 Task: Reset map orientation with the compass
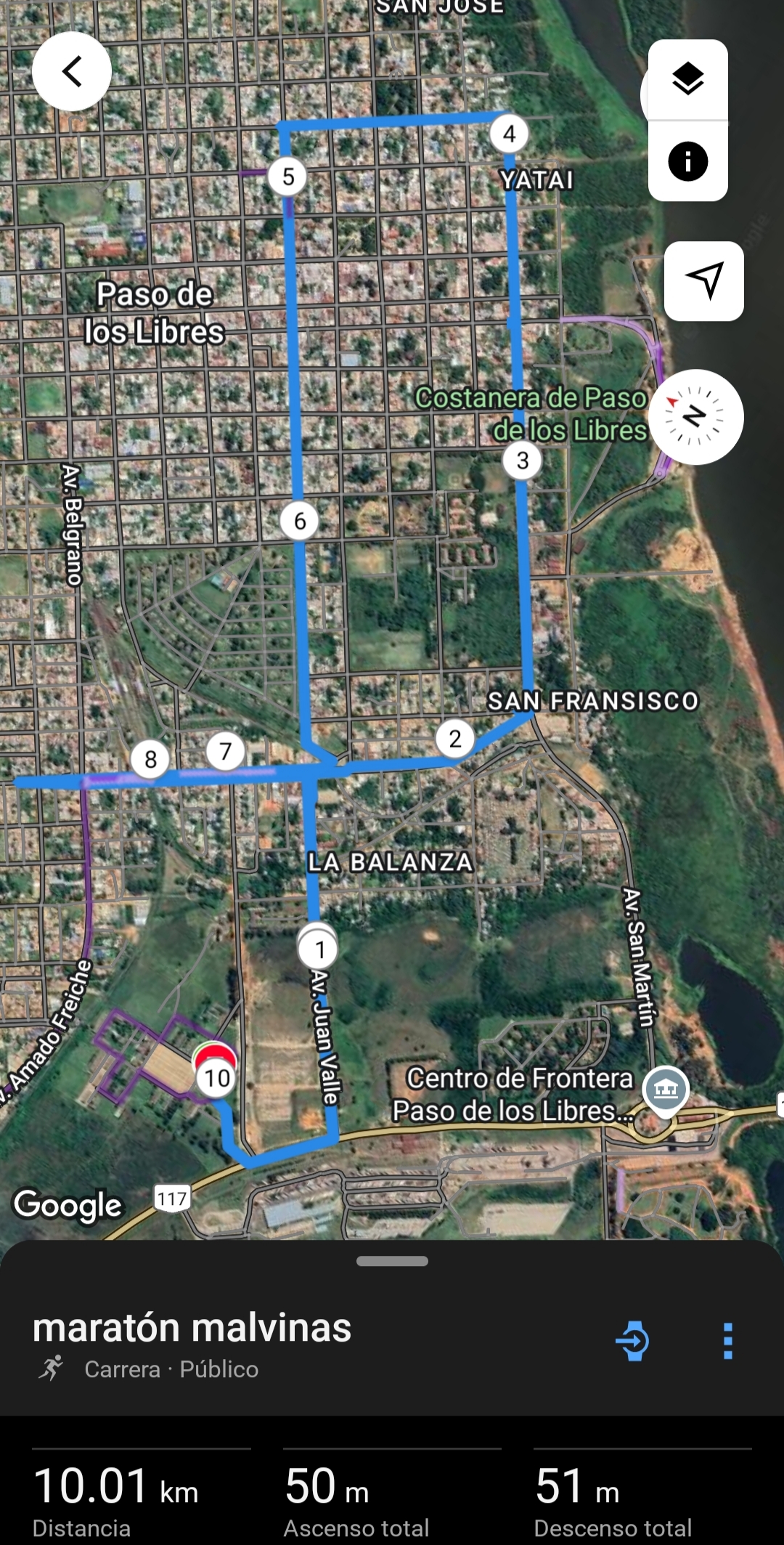click(695, 417)
